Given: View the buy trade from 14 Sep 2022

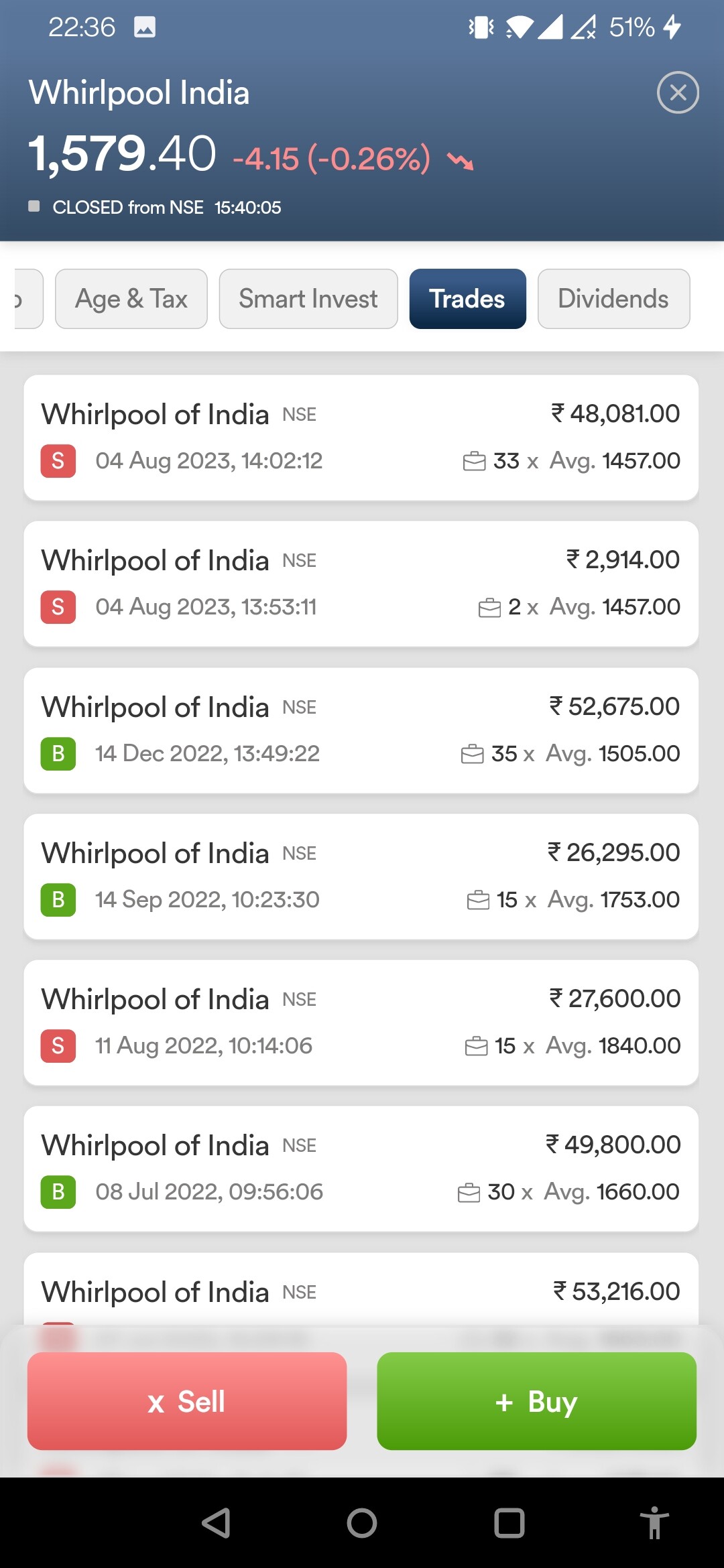Looking at the screenshot, I should click(x=361, y=876).
